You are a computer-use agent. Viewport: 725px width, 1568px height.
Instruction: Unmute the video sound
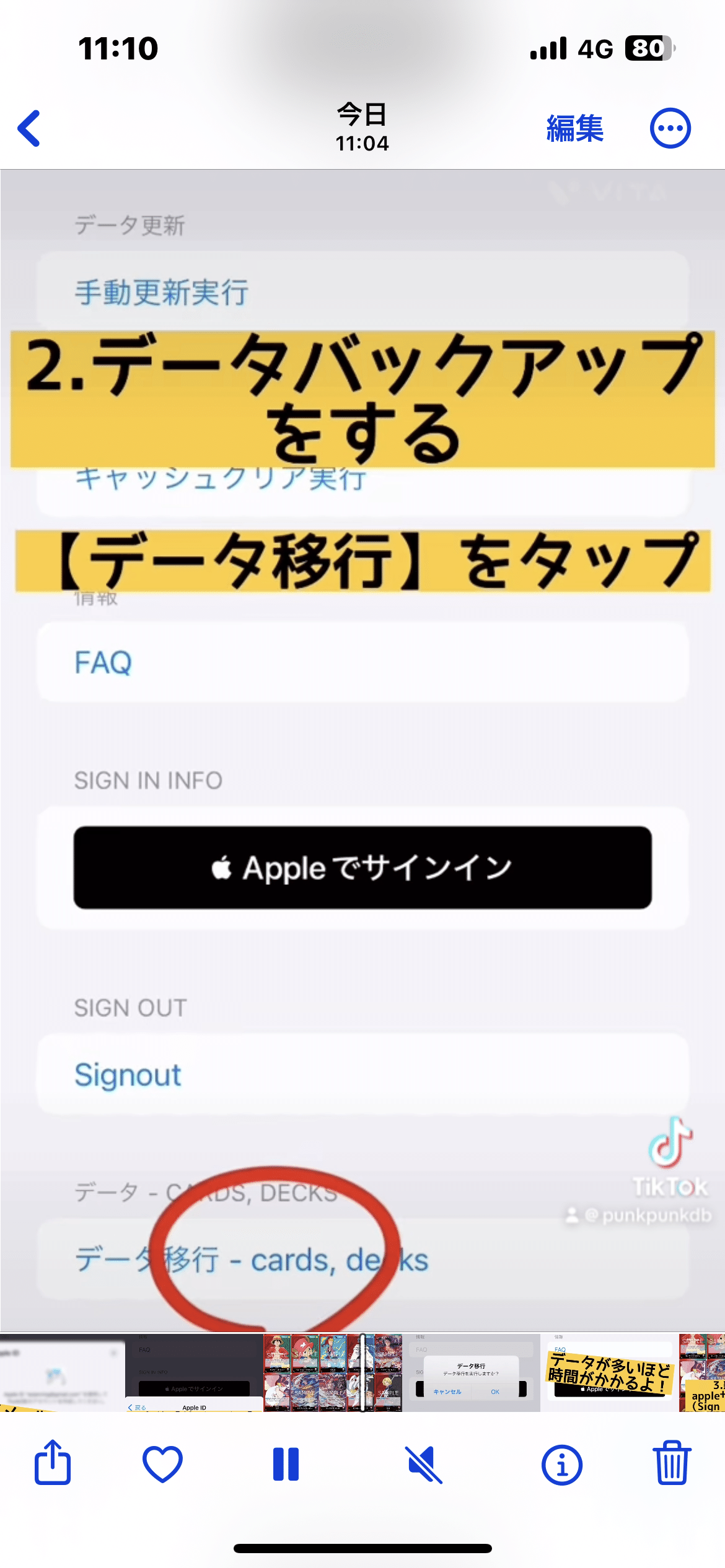click(x=424, y=1465)
